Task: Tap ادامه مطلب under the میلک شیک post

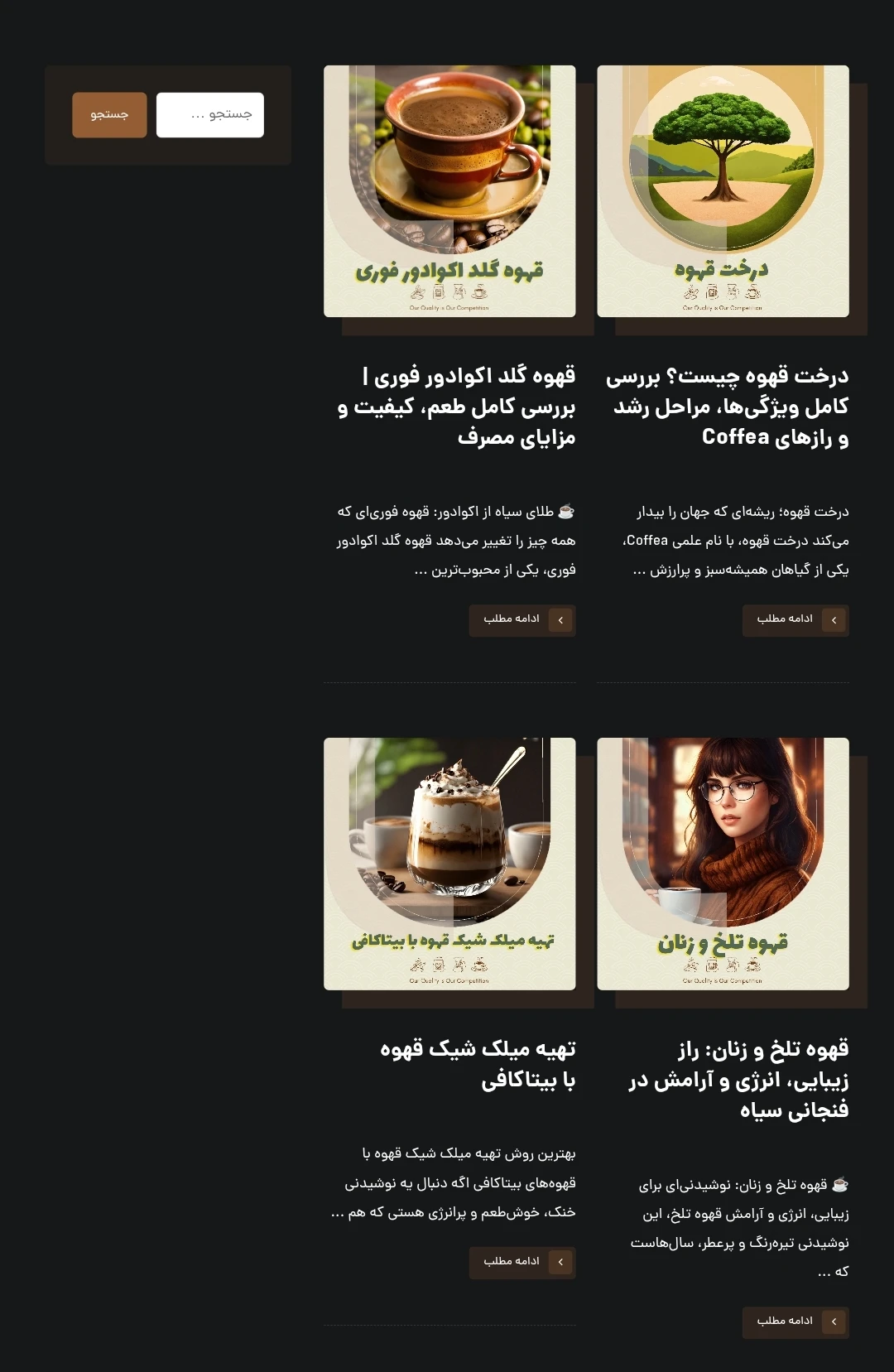Action: (522, 1262)
